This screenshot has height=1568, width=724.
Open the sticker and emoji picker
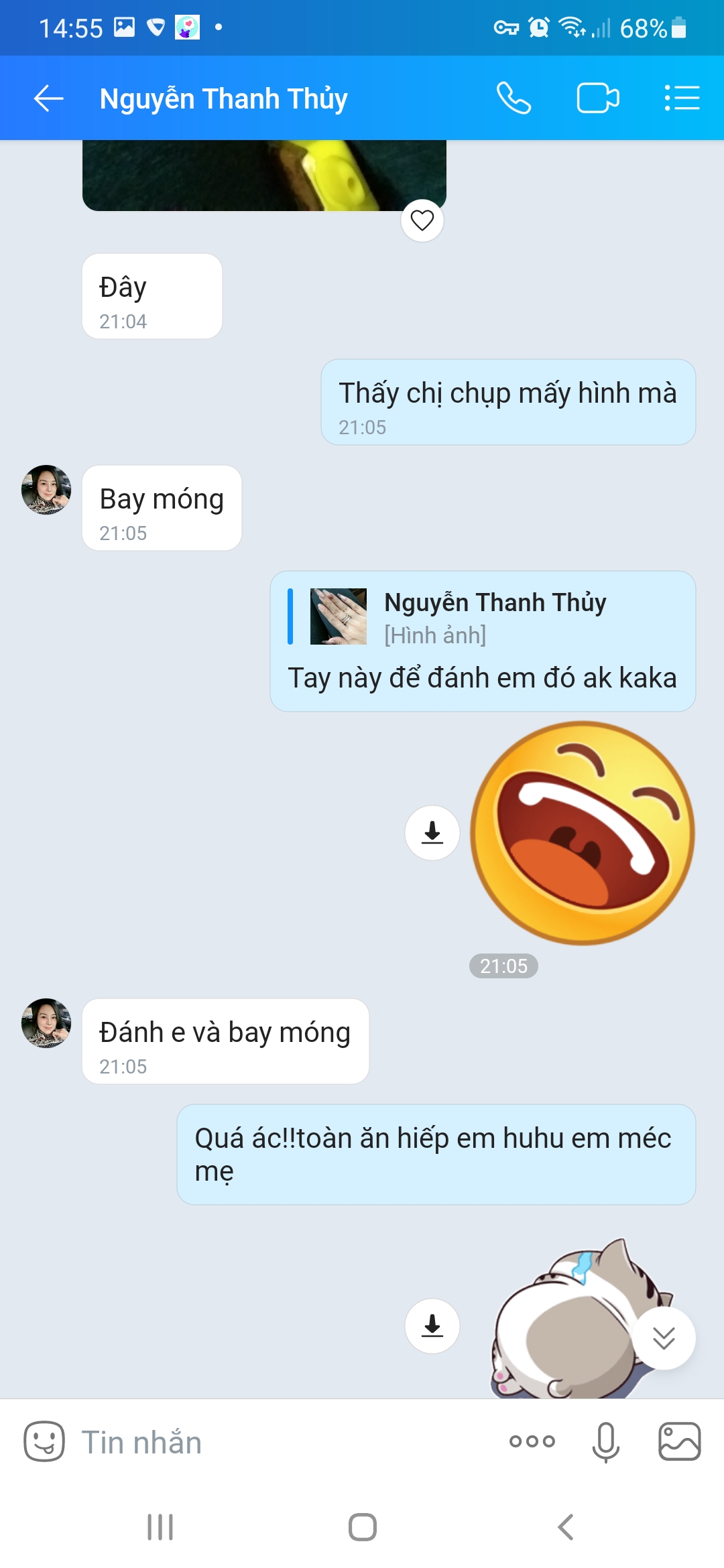tap(44, 1441)
